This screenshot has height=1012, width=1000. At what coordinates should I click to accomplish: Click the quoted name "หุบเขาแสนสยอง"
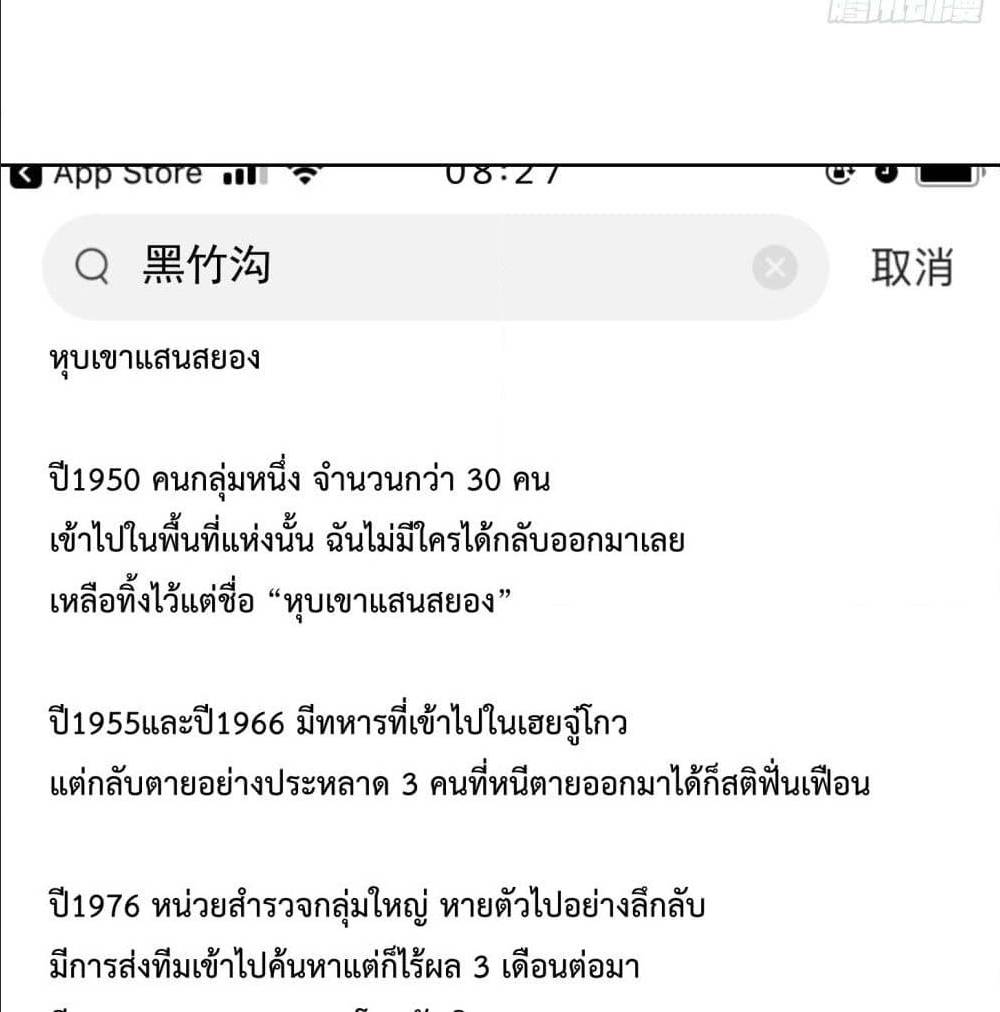[395, 601]
